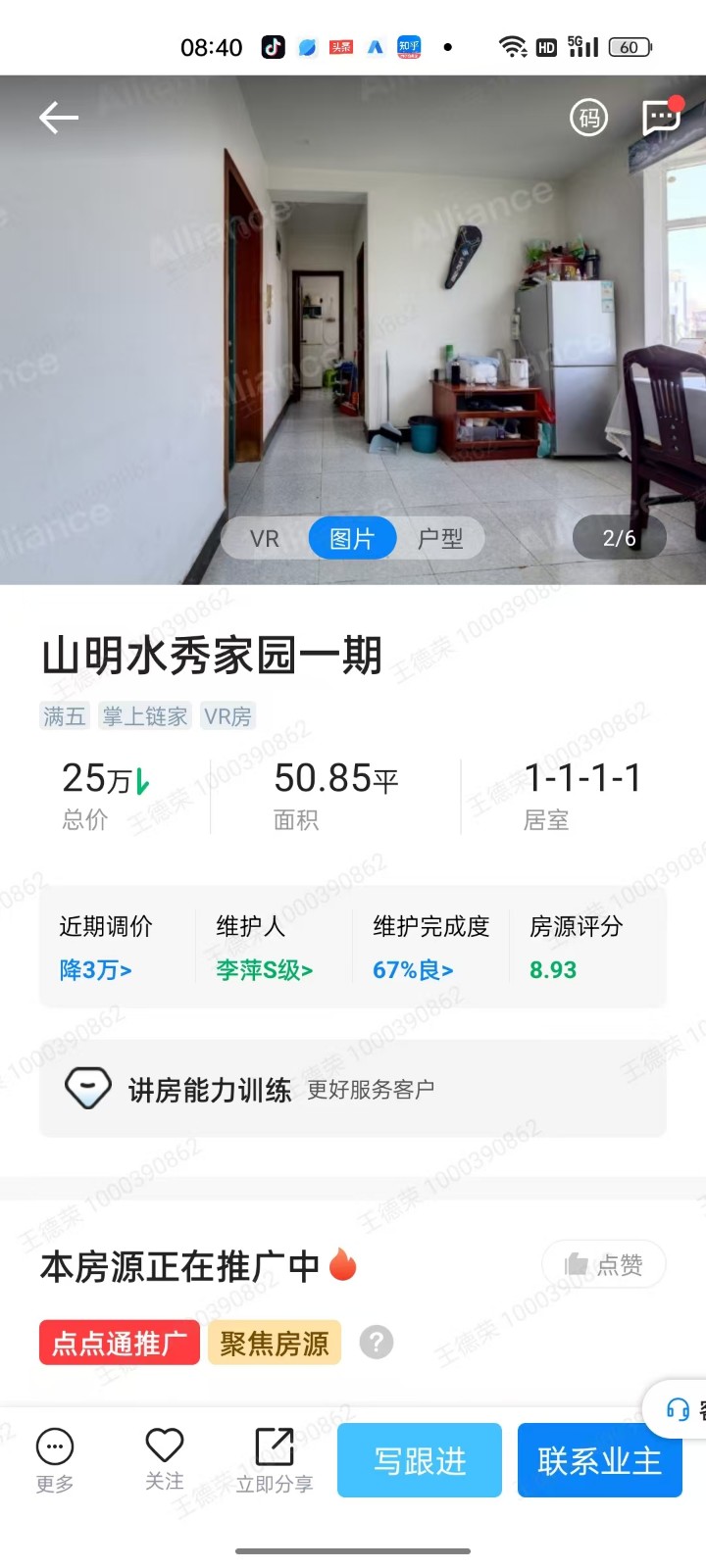Give a 点赞 like to this listing
This screenshot has height=1568, width=706.
tap(604, 1264)
